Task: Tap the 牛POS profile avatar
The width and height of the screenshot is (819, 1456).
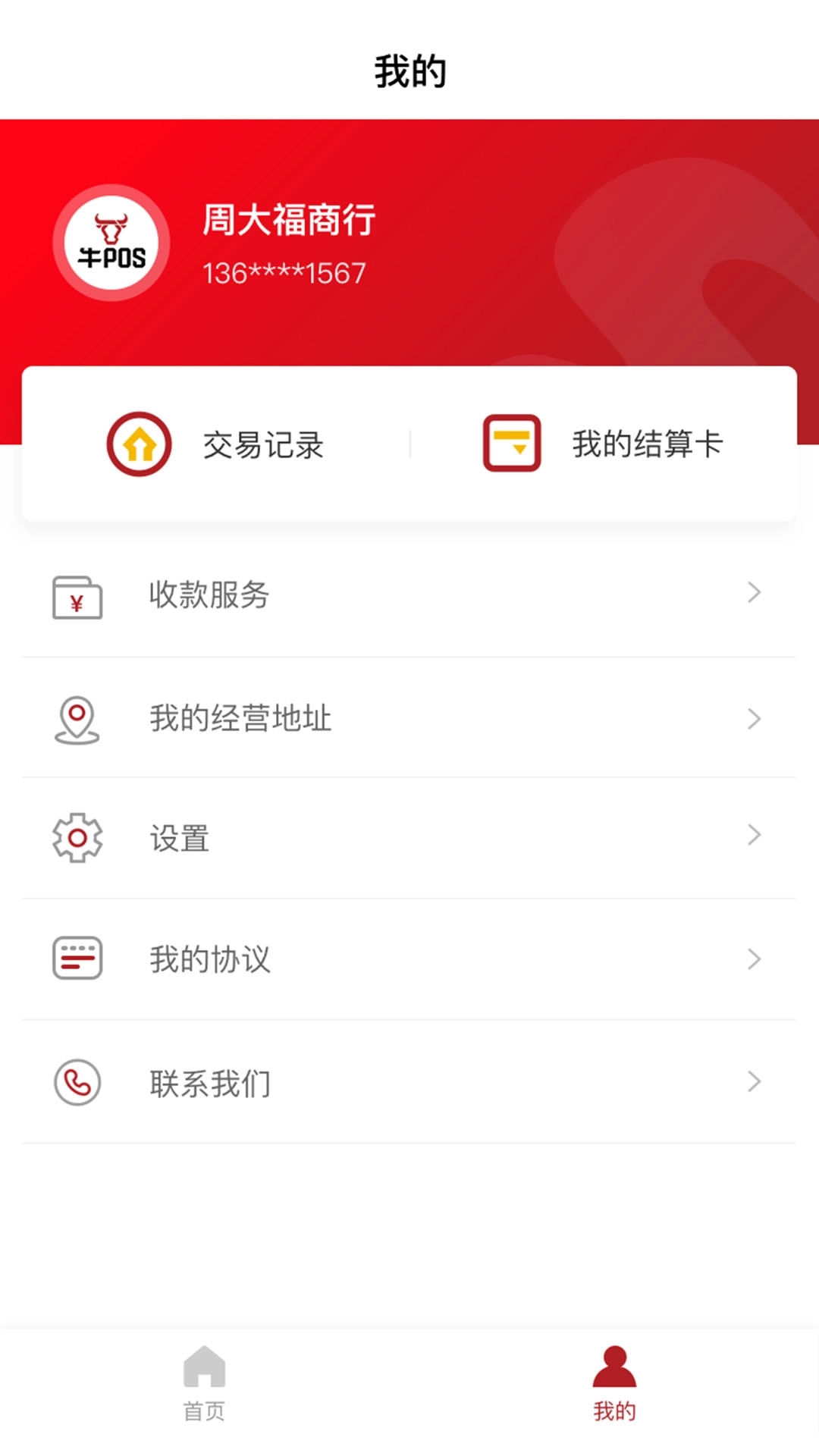Action: 111,243
